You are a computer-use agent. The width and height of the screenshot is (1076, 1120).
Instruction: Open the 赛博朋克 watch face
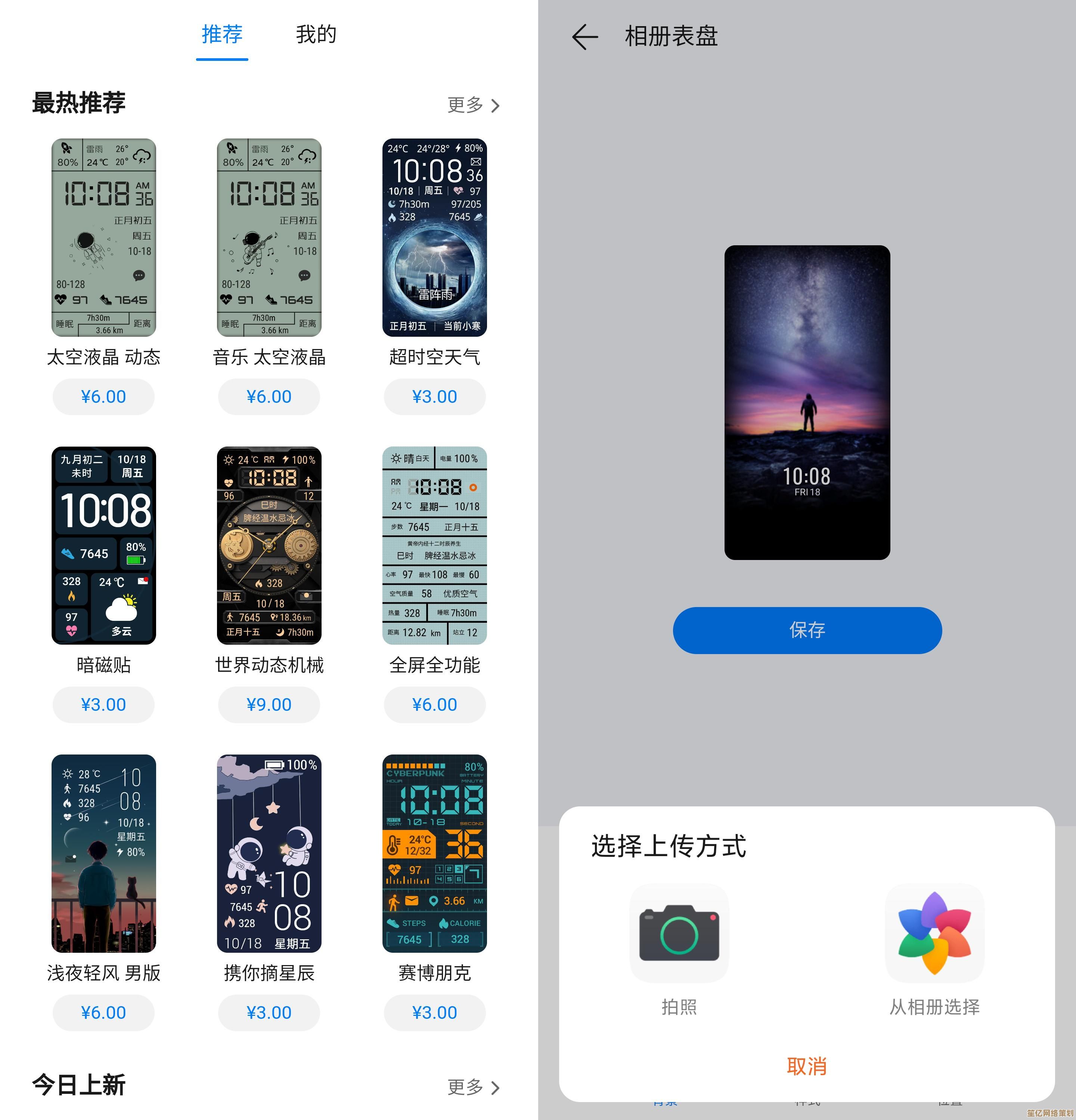[x=434, y=854]
